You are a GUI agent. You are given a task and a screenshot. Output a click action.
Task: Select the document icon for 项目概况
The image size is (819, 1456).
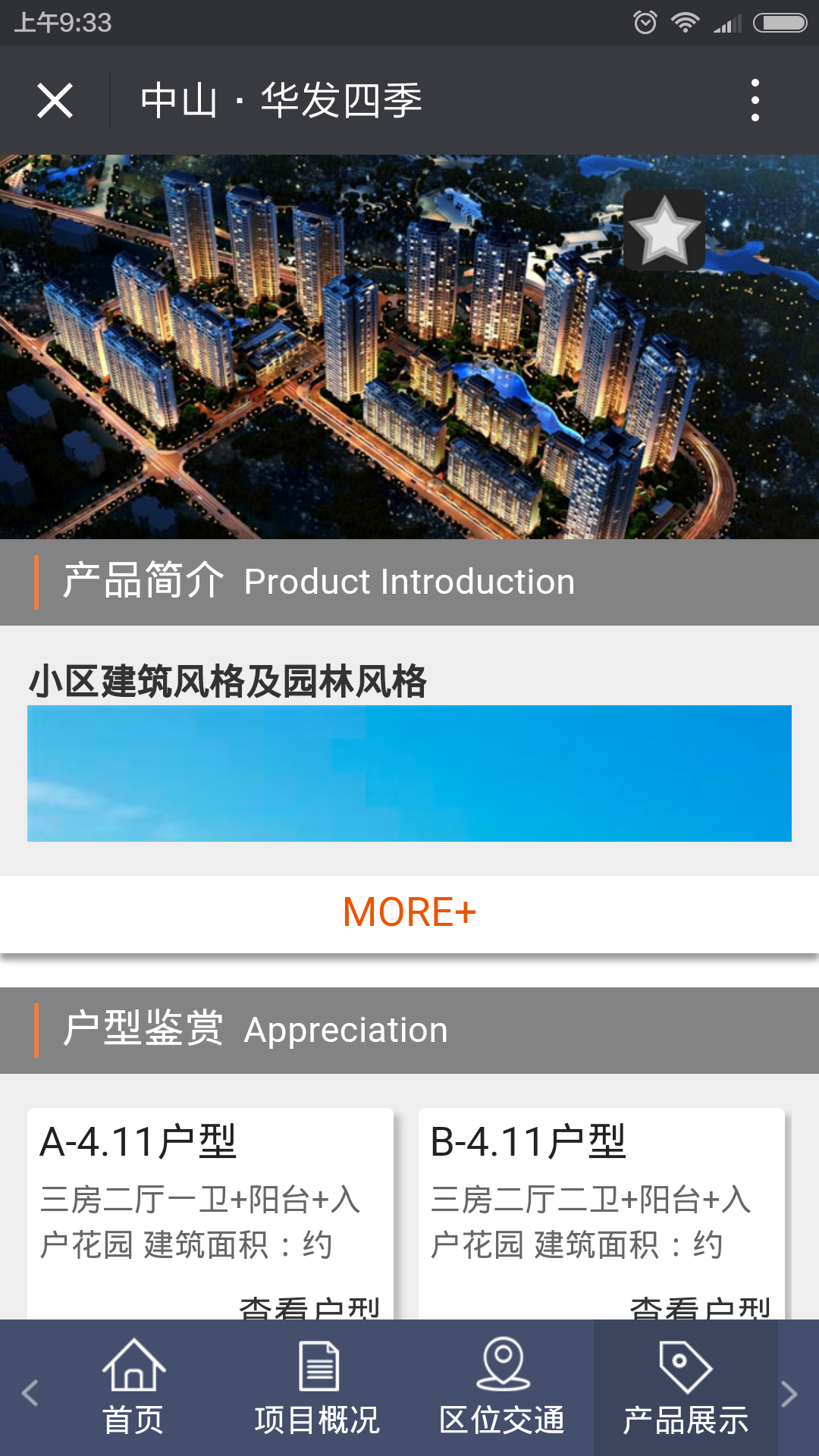click(x=318, y=1369)
